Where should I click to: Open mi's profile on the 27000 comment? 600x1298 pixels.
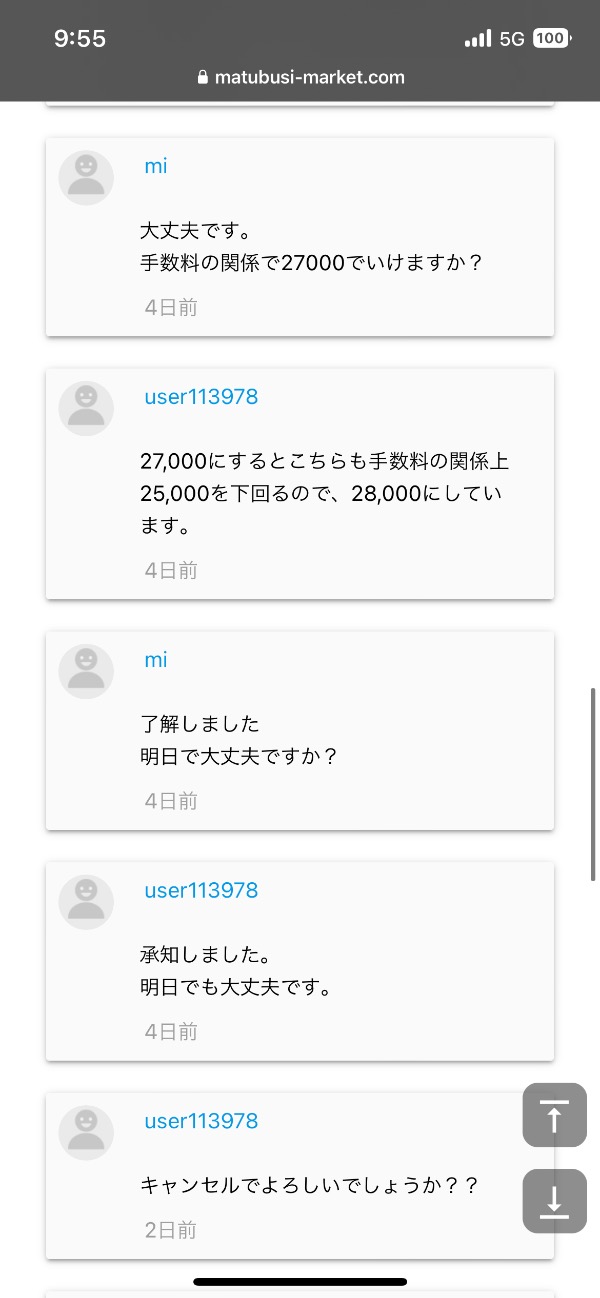pos(156,166)
